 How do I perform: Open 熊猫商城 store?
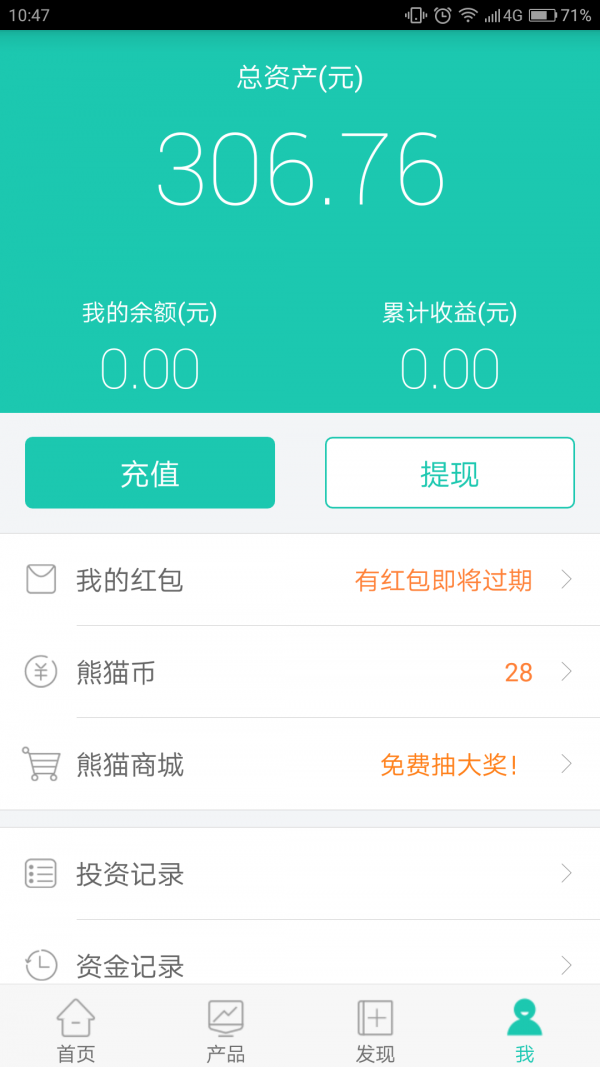pos(300,765)
